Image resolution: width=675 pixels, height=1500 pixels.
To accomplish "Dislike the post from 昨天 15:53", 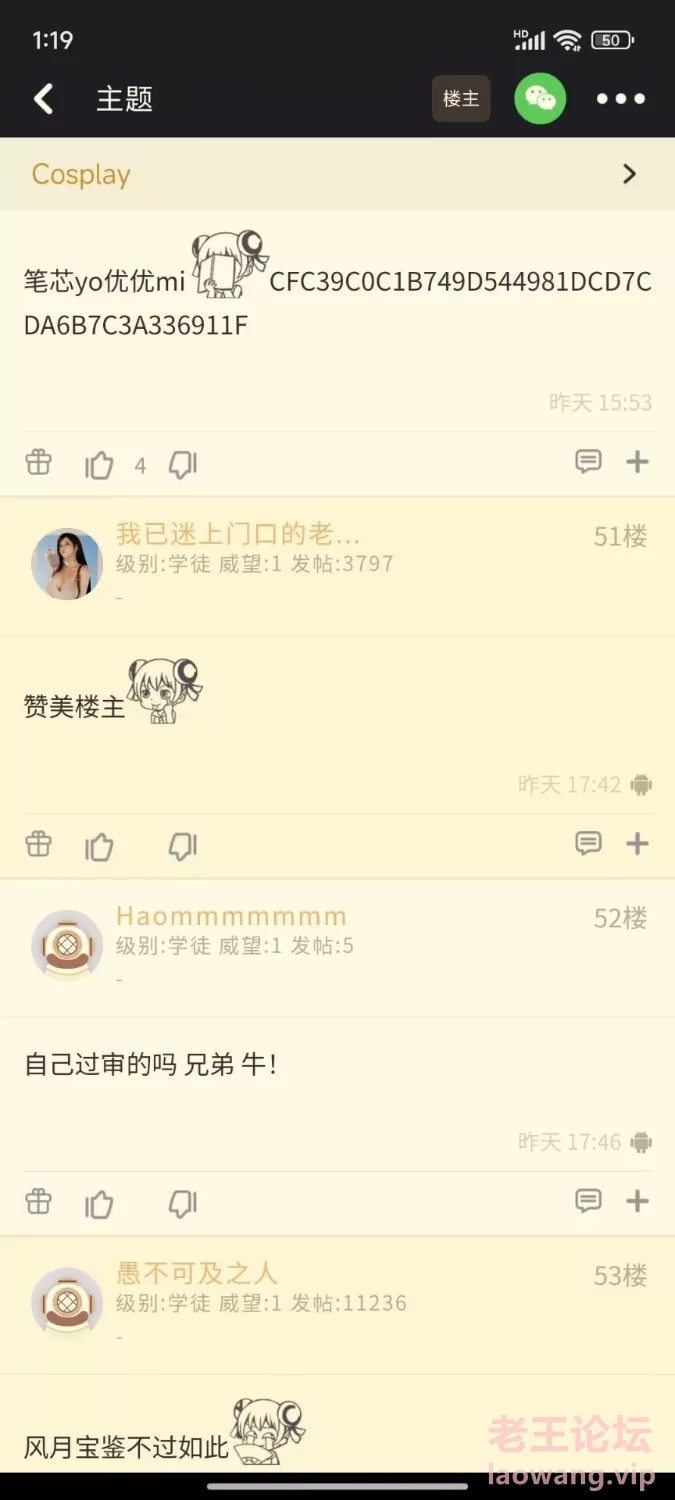I will tap(182, 464).
